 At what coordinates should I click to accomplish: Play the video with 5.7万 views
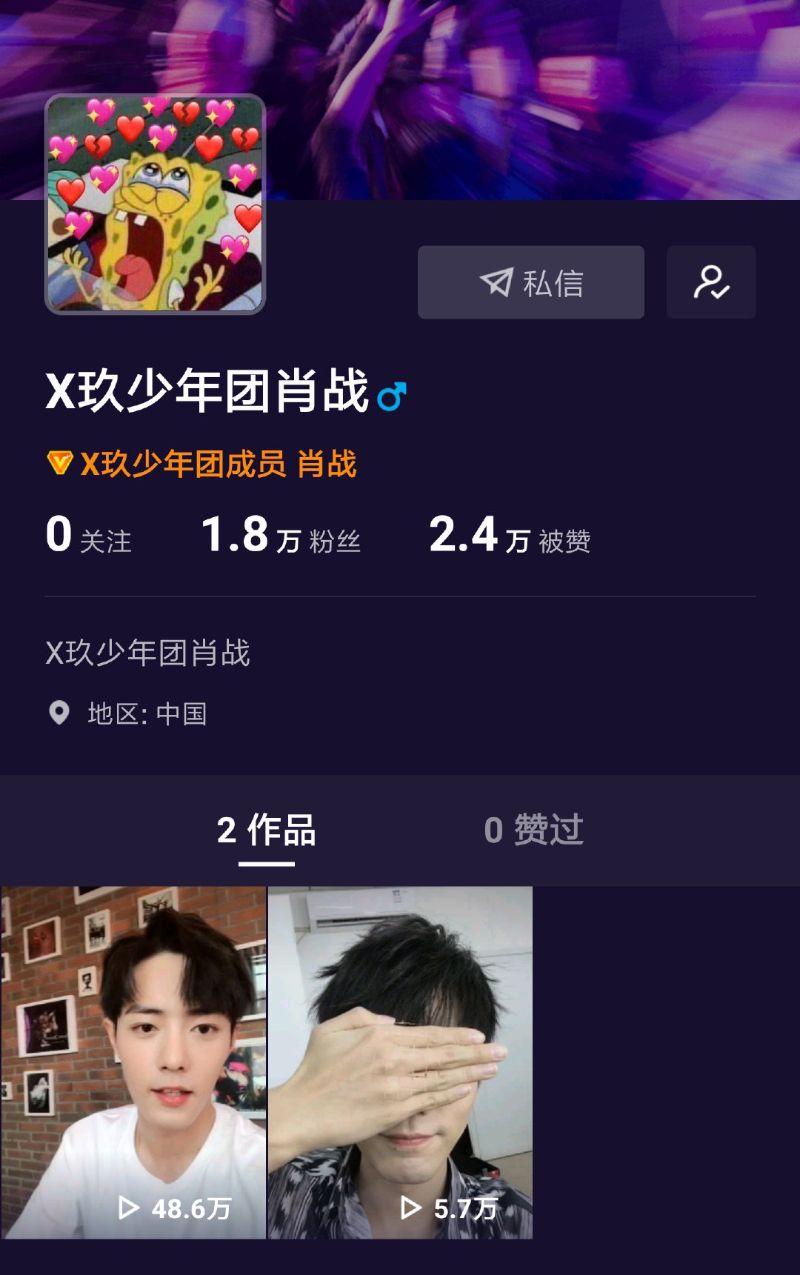pos(400,1062)
